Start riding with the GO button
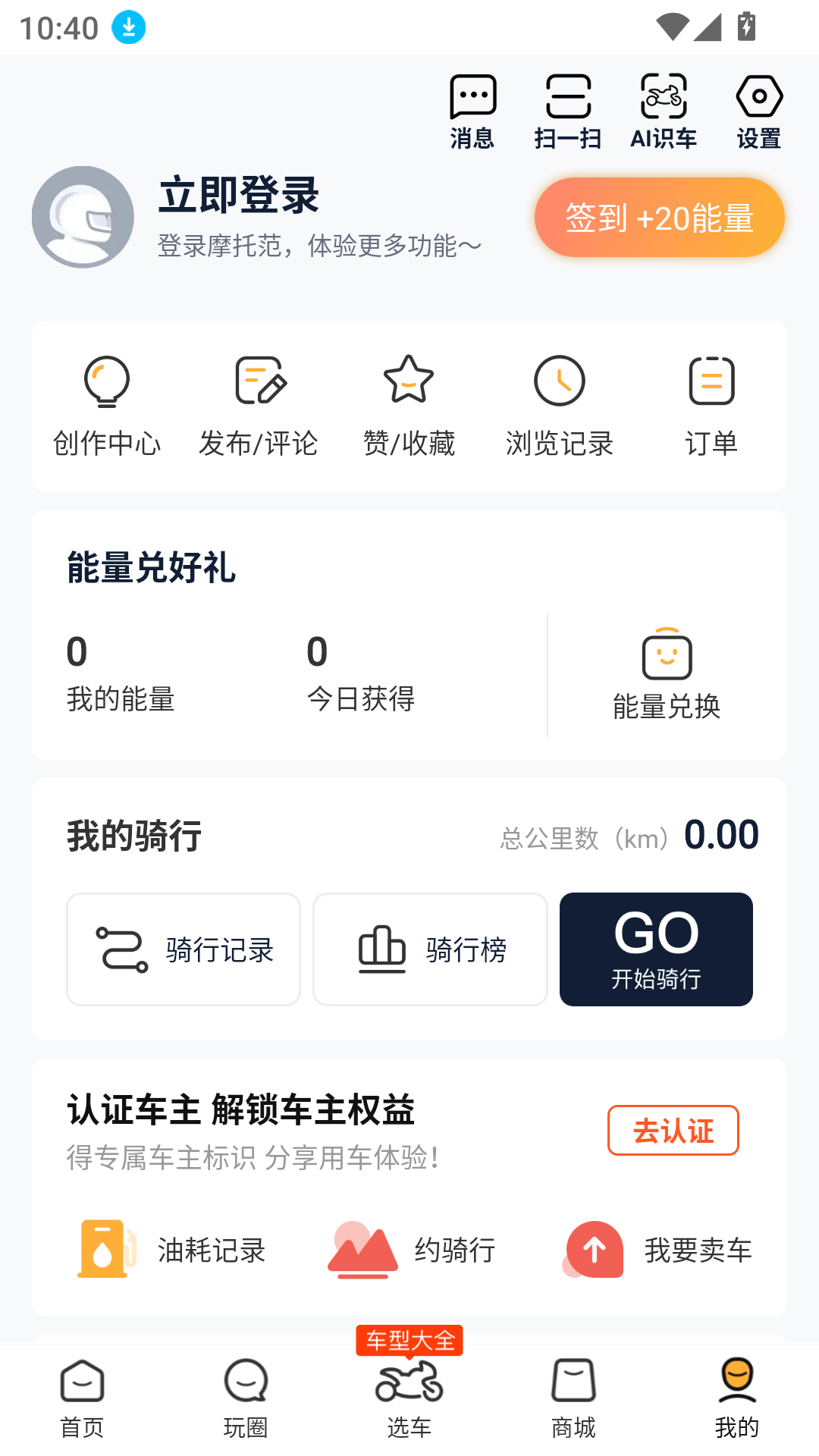This screenshot has width=819, height=1456. 656,949
